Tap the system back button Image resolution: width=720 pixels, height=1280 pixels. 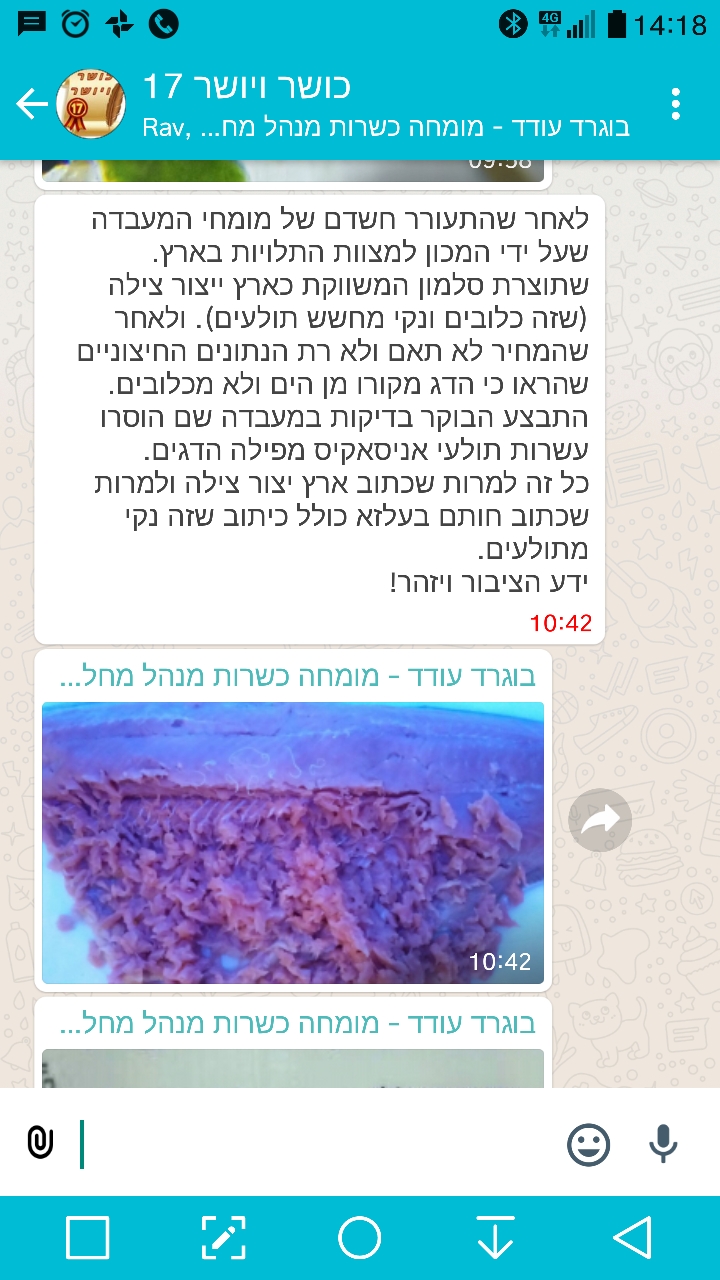coord(633,1238)
